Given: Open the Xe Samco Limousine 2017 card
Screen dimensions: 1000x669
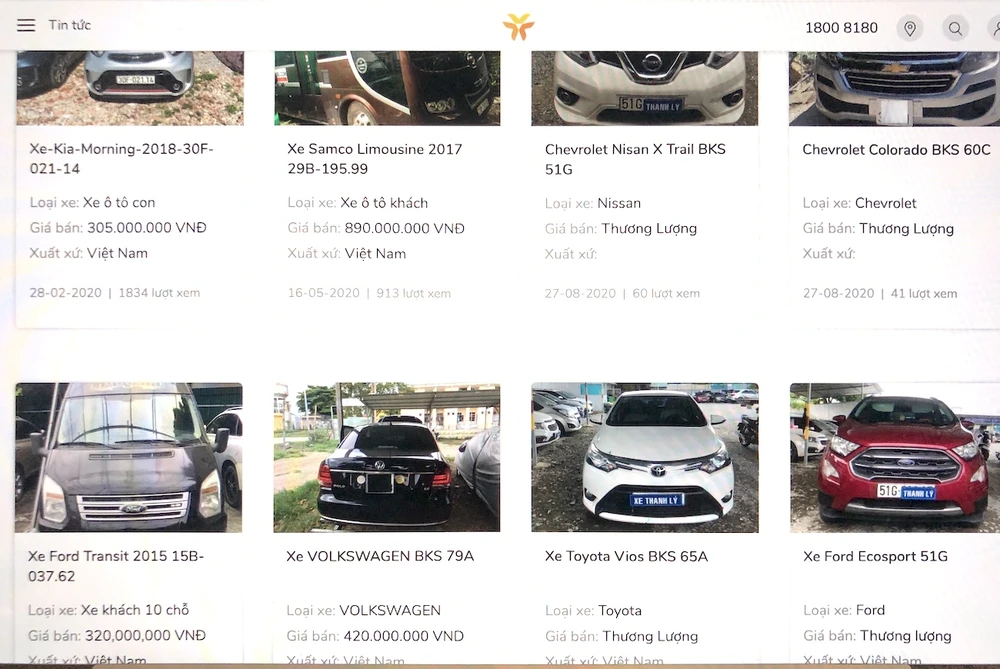Looking at the screenshot, I should coord(375,159).
